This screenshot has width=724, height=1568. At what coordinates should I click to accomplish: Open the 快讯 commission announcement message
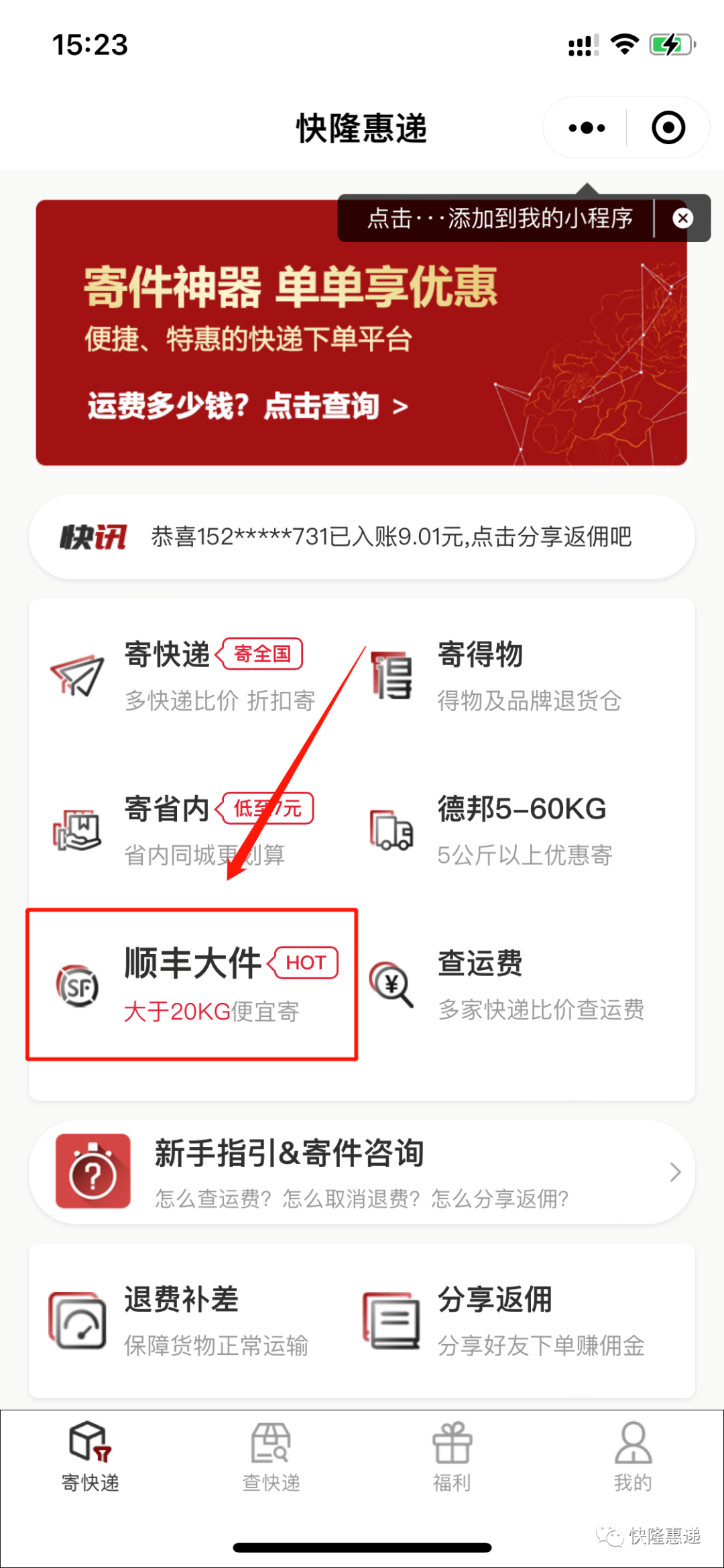click(x=362, y=536)
